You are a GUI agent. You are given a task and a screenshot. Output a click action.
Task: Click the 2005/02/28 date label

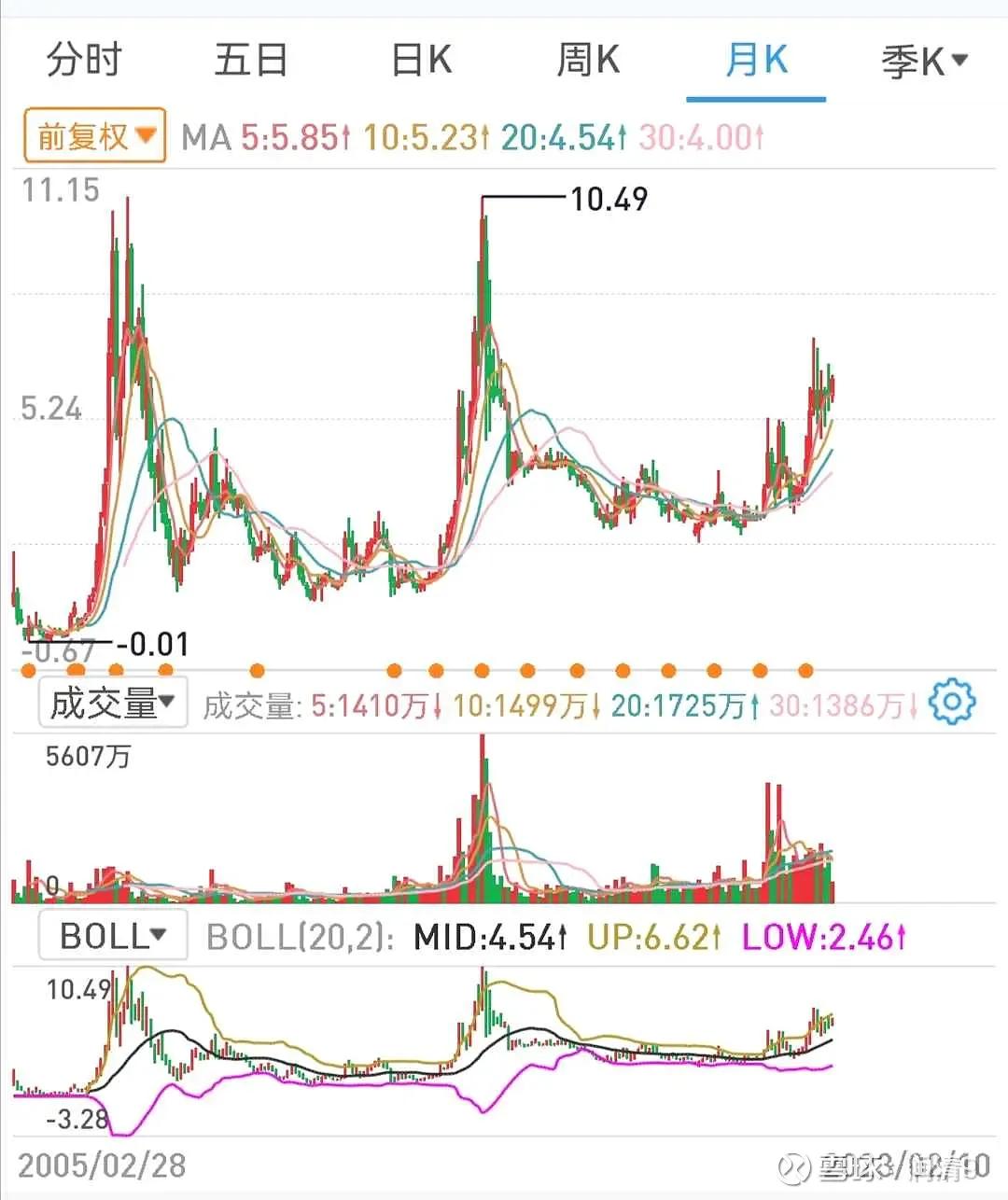point(104,1166)
